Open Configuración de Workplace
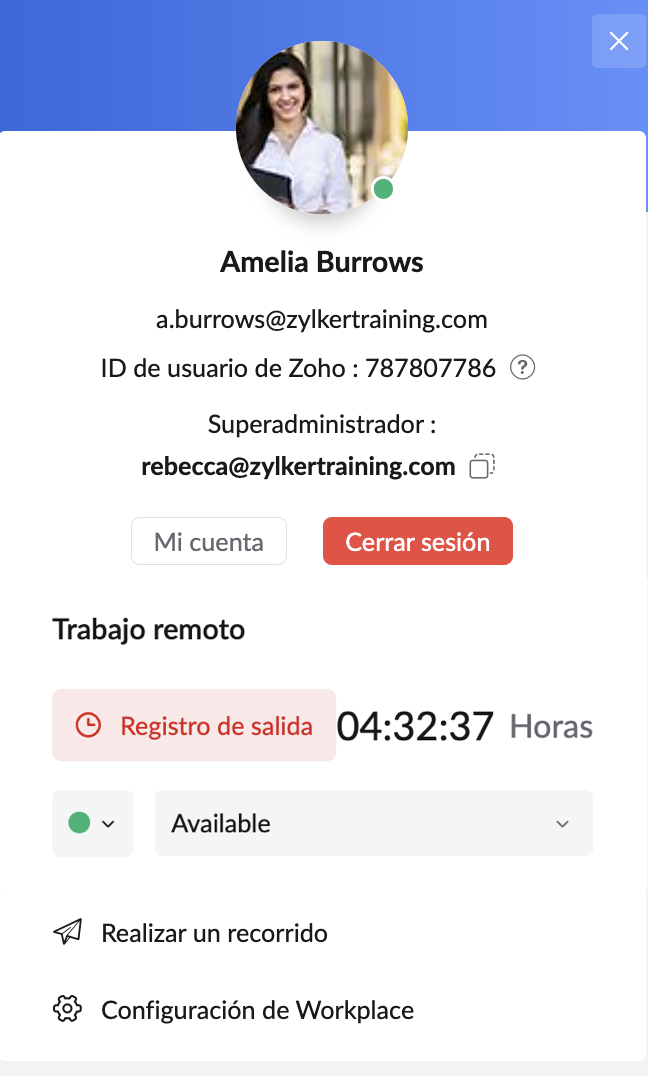The image size is (648, 1076). [x=256, y=1010]
